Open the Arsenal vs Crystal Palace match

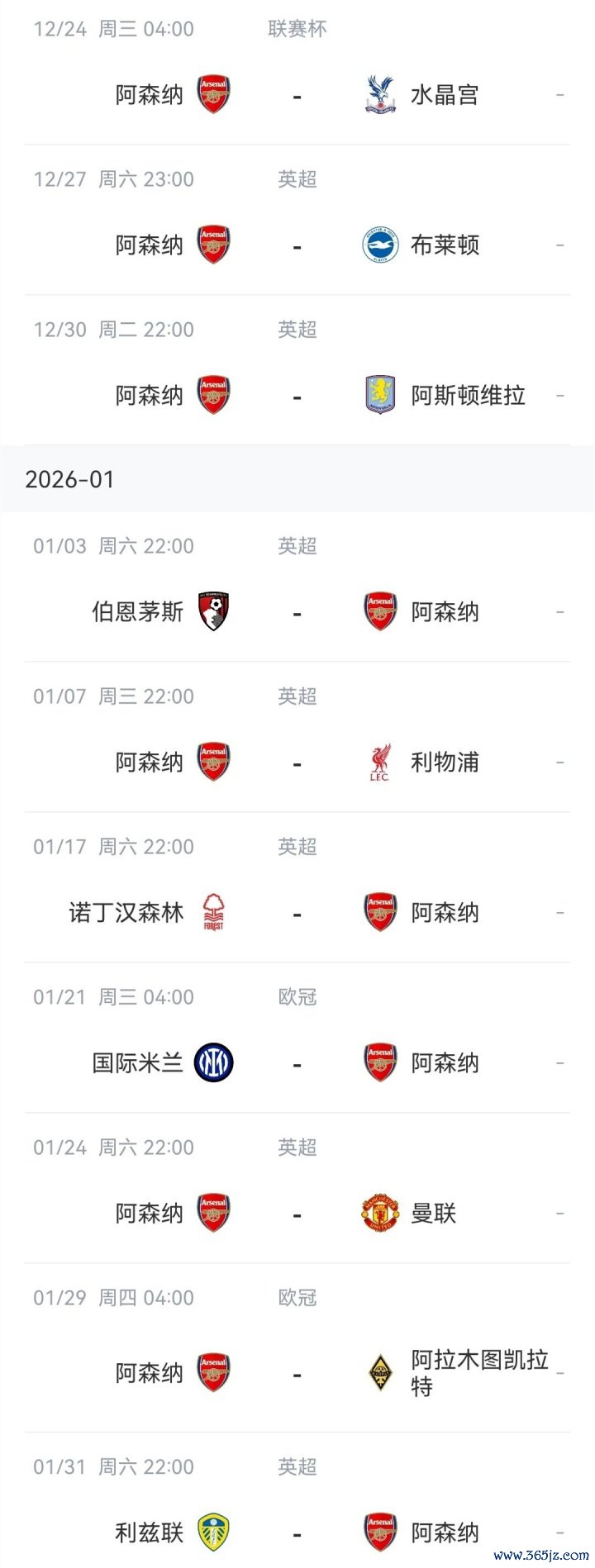(x=297, y=95)
